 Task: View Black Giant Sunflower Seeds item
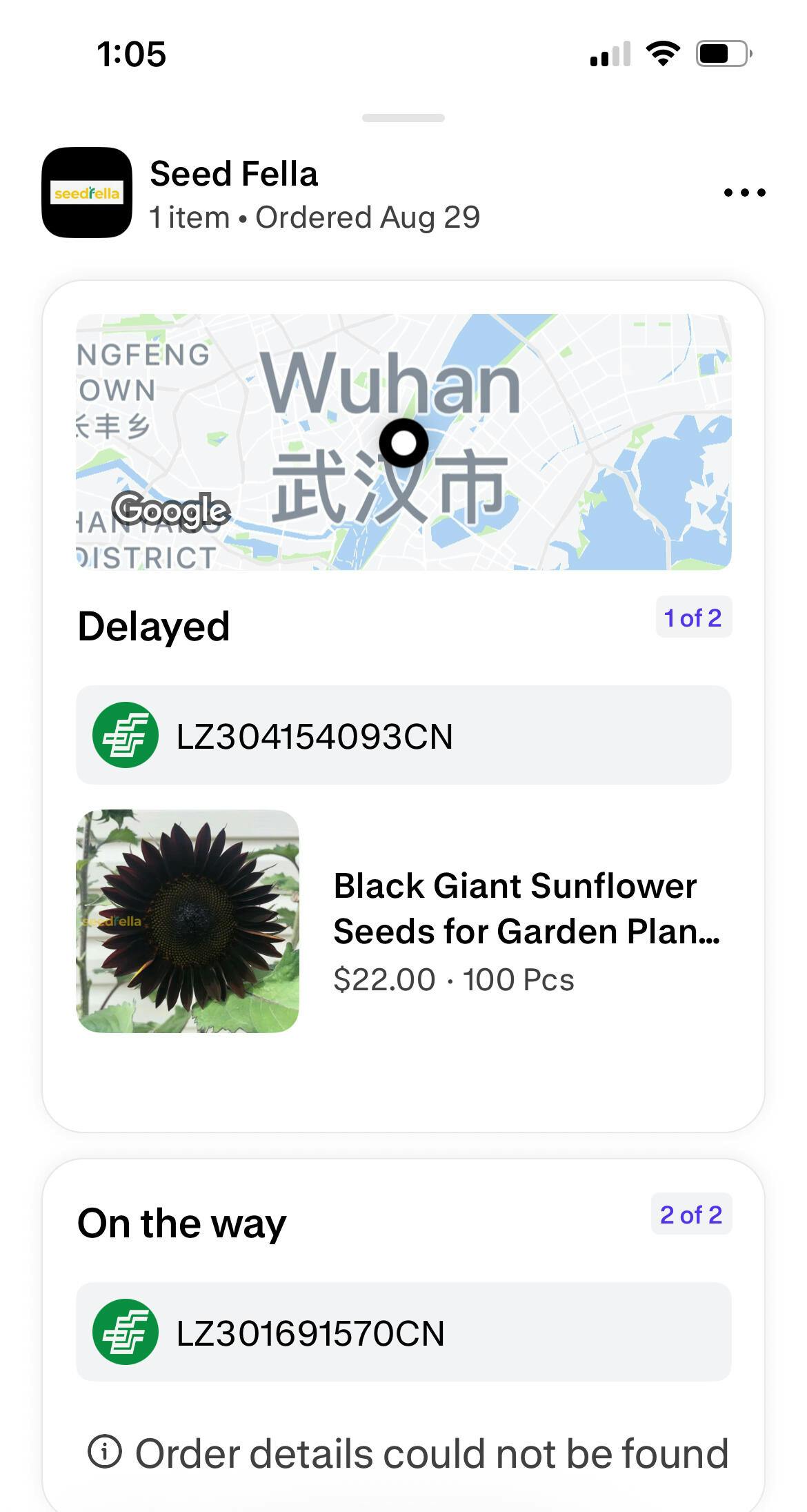pos(403,921)
